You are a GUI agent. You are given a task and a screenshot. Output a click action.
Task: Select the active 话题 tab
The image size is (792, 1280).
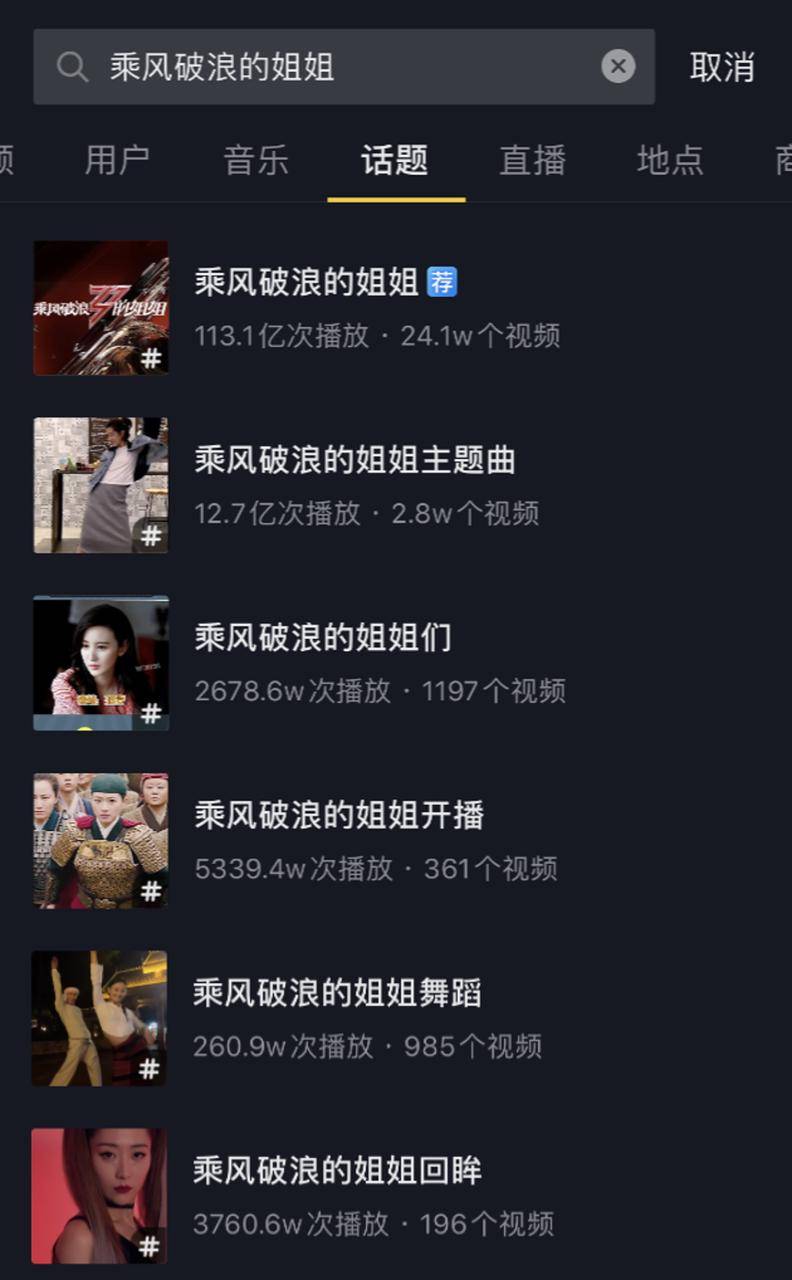point(395,162)
